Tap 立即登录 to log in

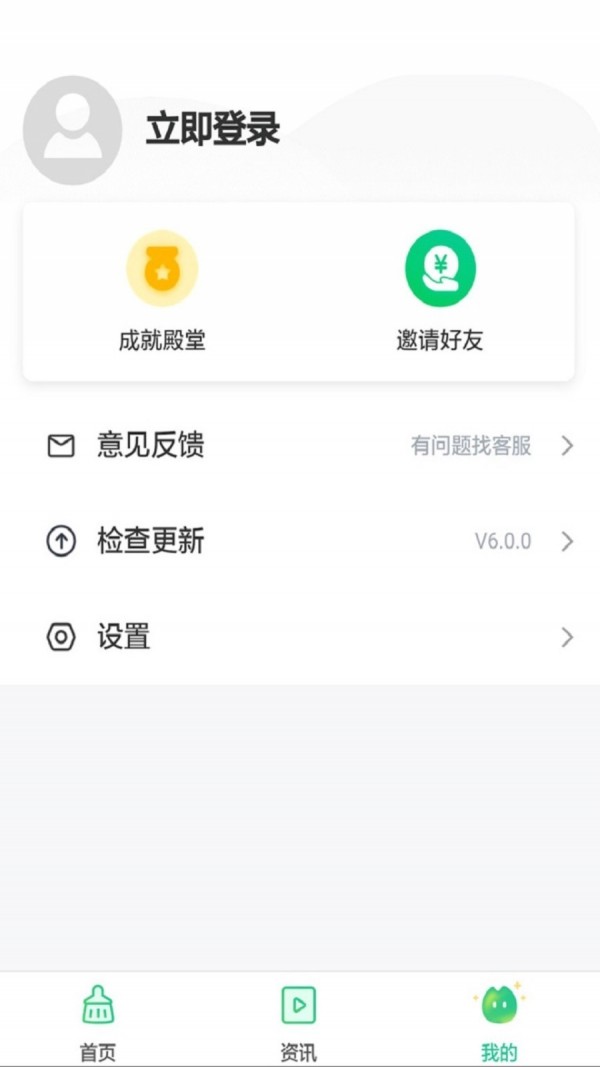[213, 129]
